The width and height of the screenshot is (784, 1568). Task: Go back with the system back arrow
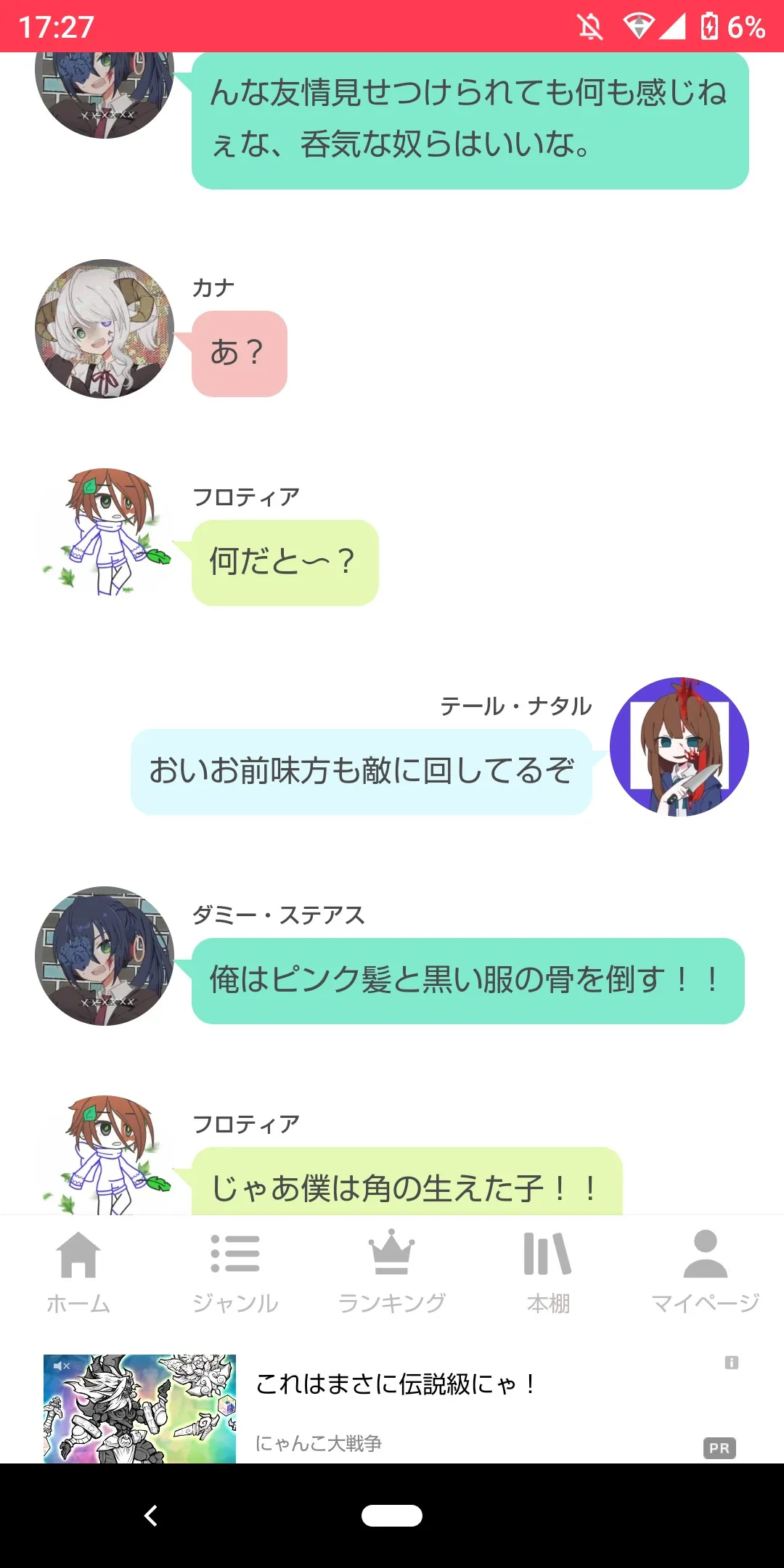151,1516
